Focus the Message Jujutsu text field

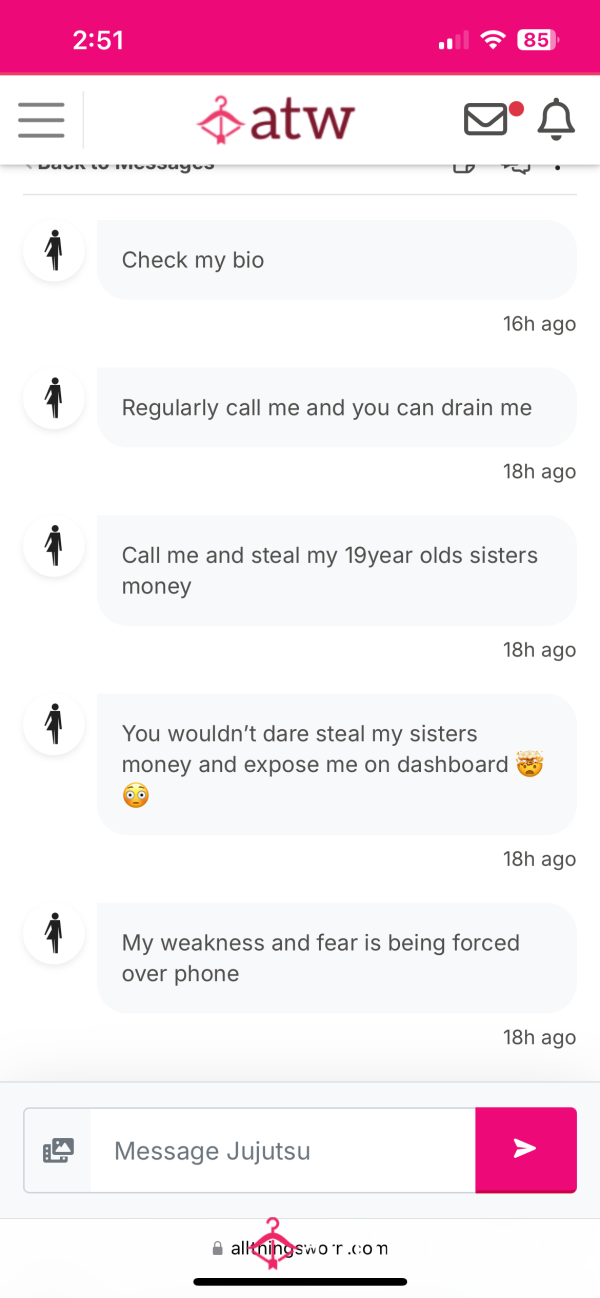282,1150
